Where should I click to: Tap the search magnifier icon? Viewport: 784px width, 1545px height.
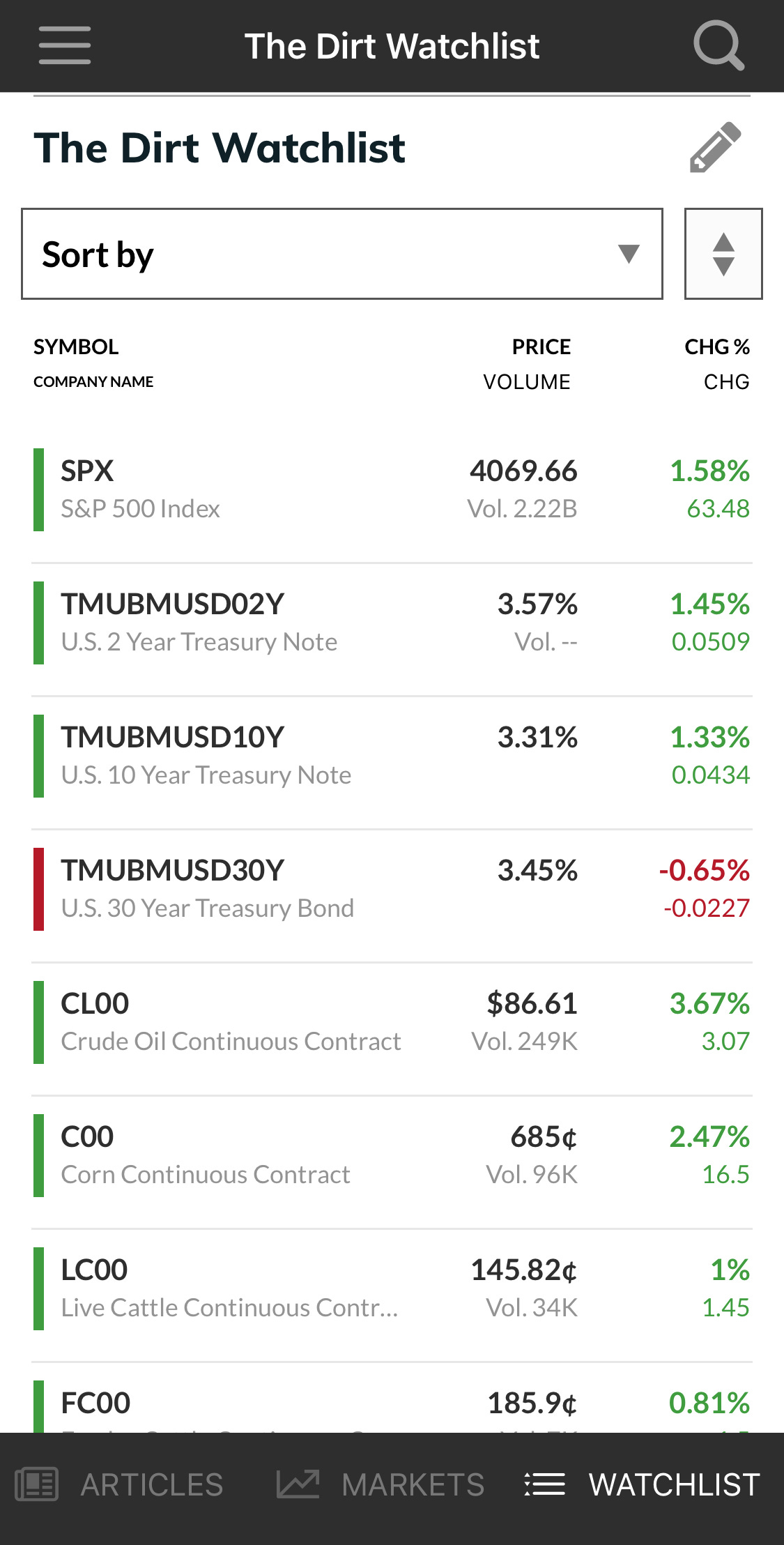click(x=719, y=46)
